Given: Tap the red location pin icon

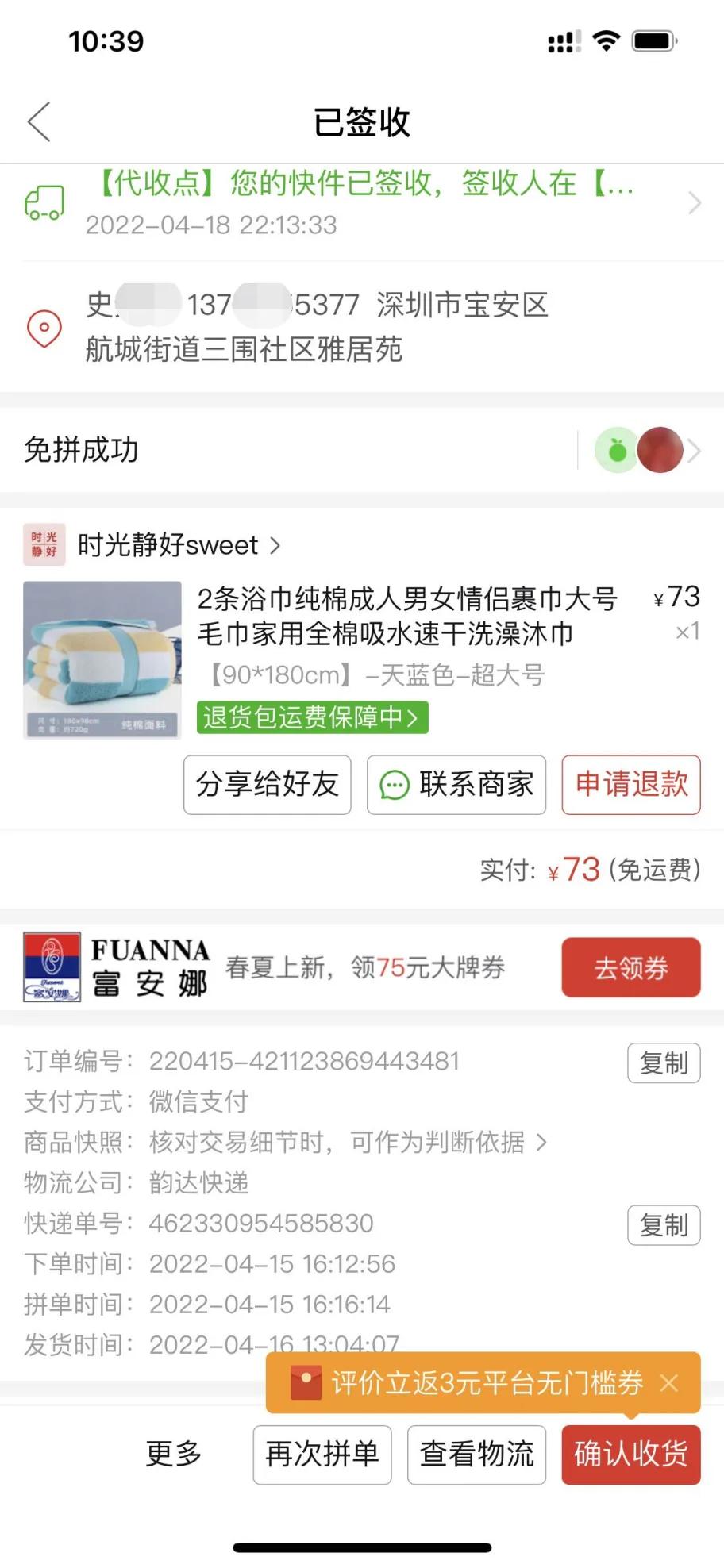Looking at the screenshot, I should point(44,328).
